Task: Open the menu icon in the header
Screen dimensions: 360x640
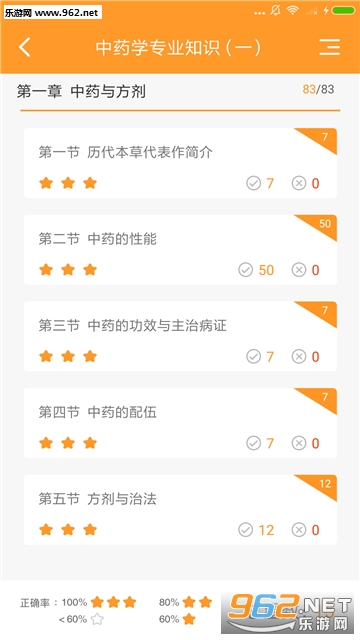Action: (329, 47)
